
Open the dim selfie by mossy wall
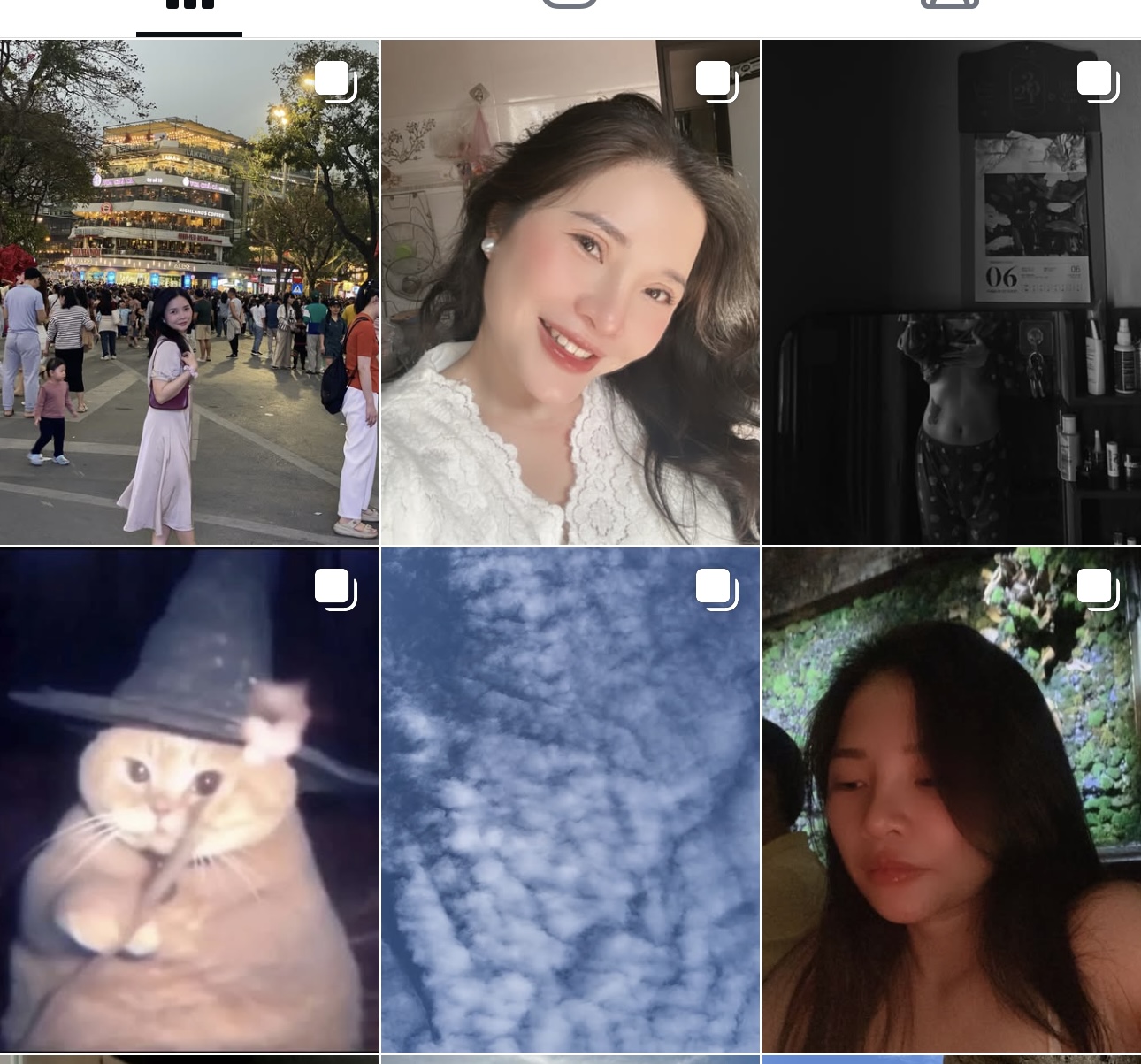[x=951, y=799]
